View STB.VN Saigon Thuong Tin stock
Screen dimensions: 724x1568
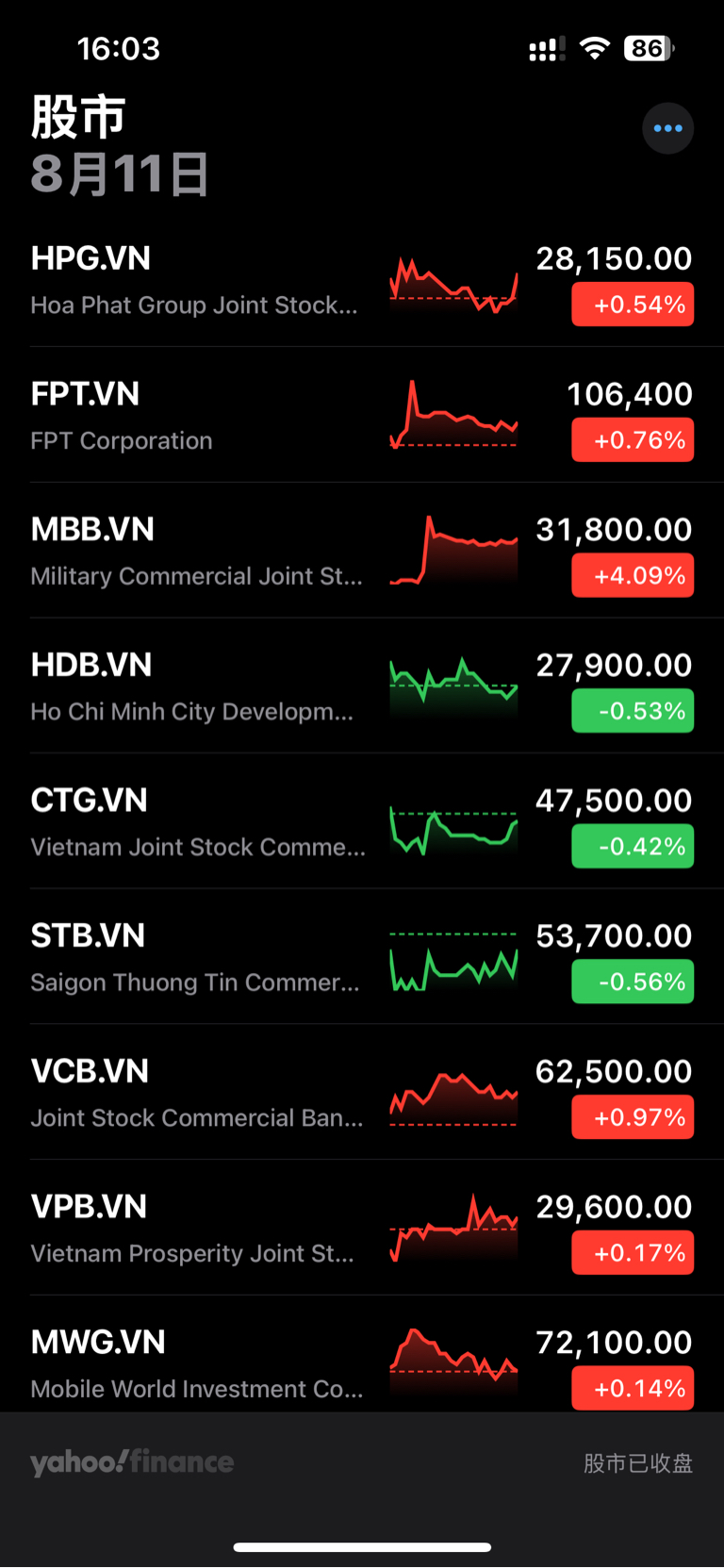click(362, 958)
